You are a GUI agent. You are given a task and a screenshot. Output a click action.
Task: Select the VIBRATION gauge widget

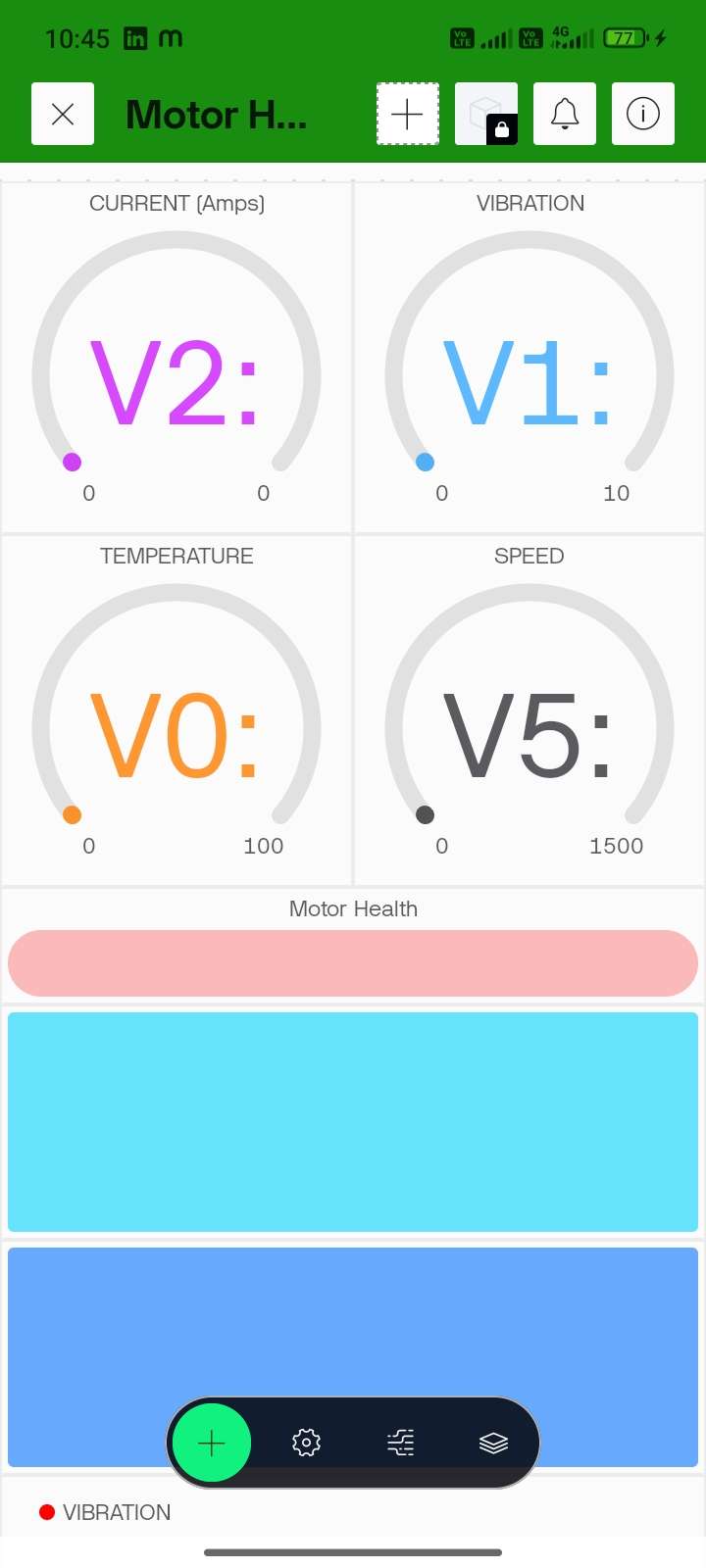pyautogui.click(x=529, y=358)
